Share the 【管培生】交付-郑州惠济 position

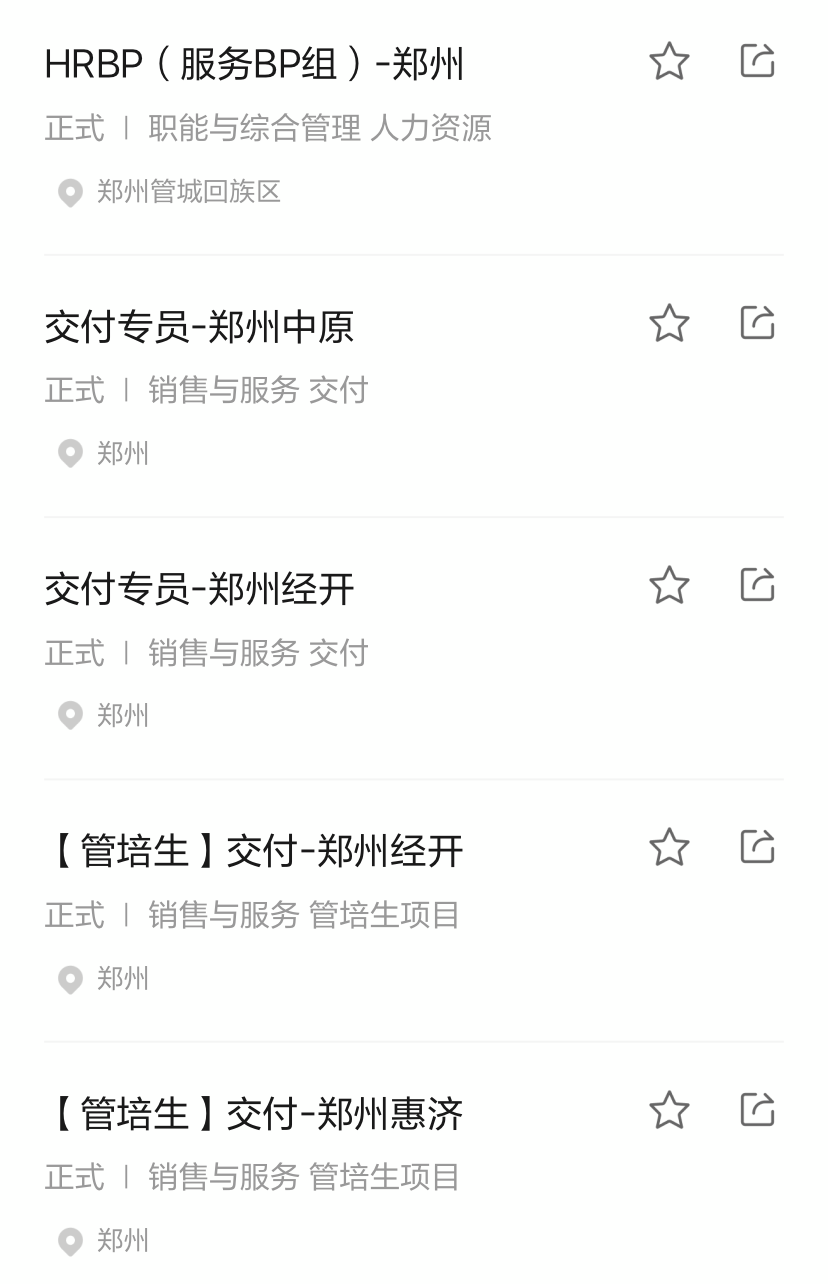[757, 1109]
